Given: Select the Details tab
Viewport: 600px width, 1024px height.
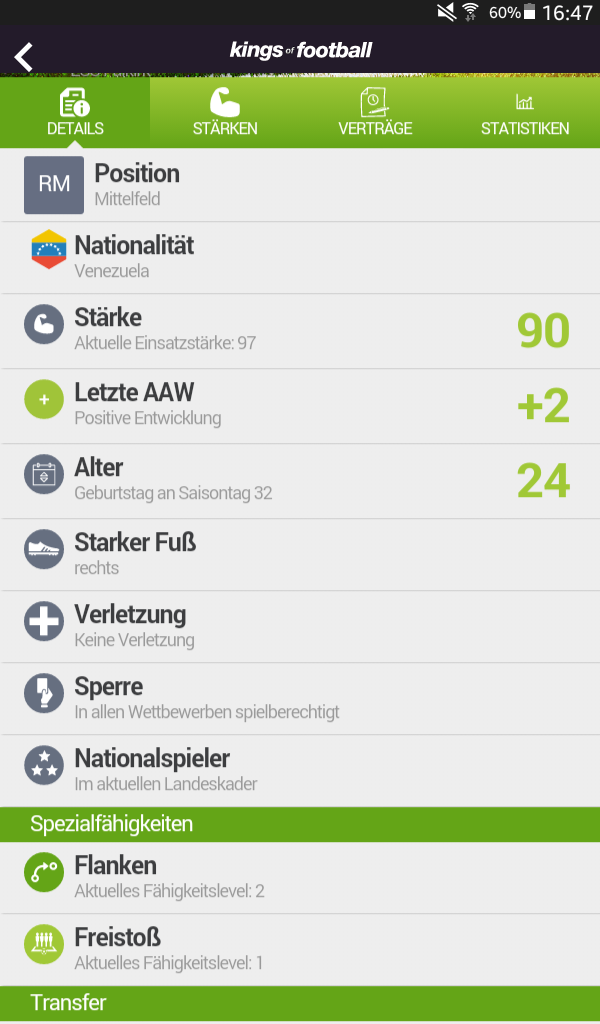Looking at the screenshot, I should pos(75,112).
